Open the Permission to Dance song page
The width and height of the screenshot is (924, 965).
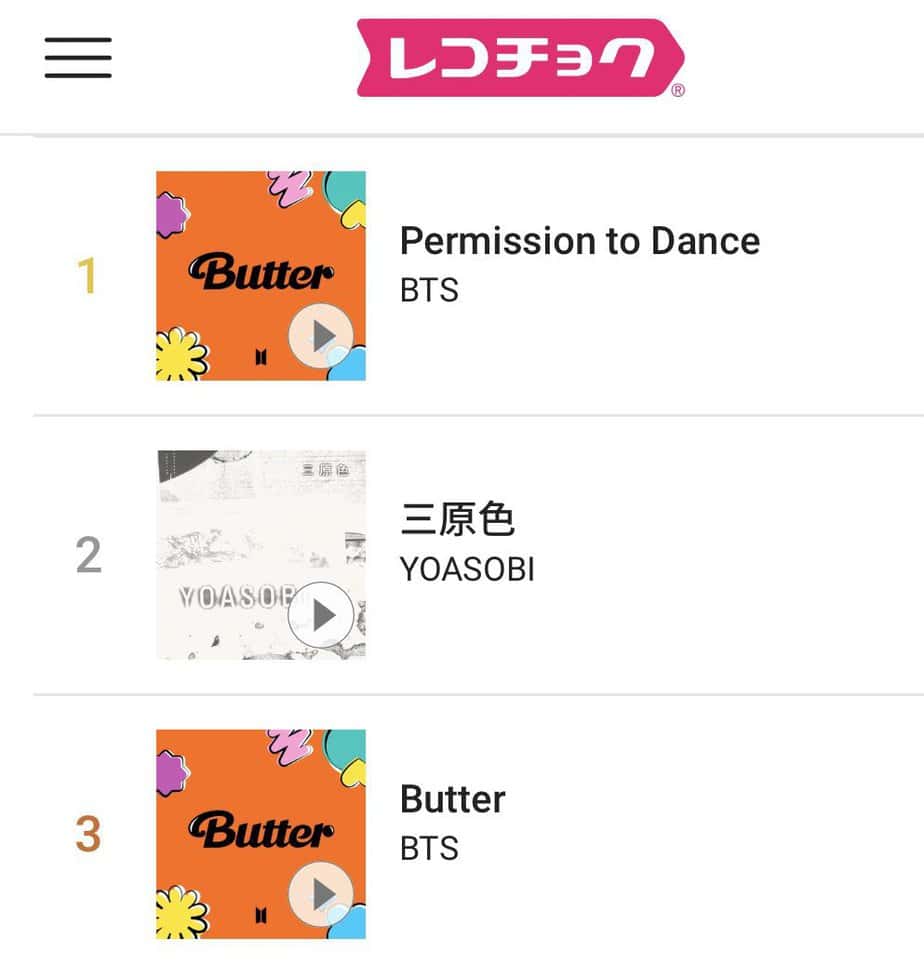(x=579, y=241)
